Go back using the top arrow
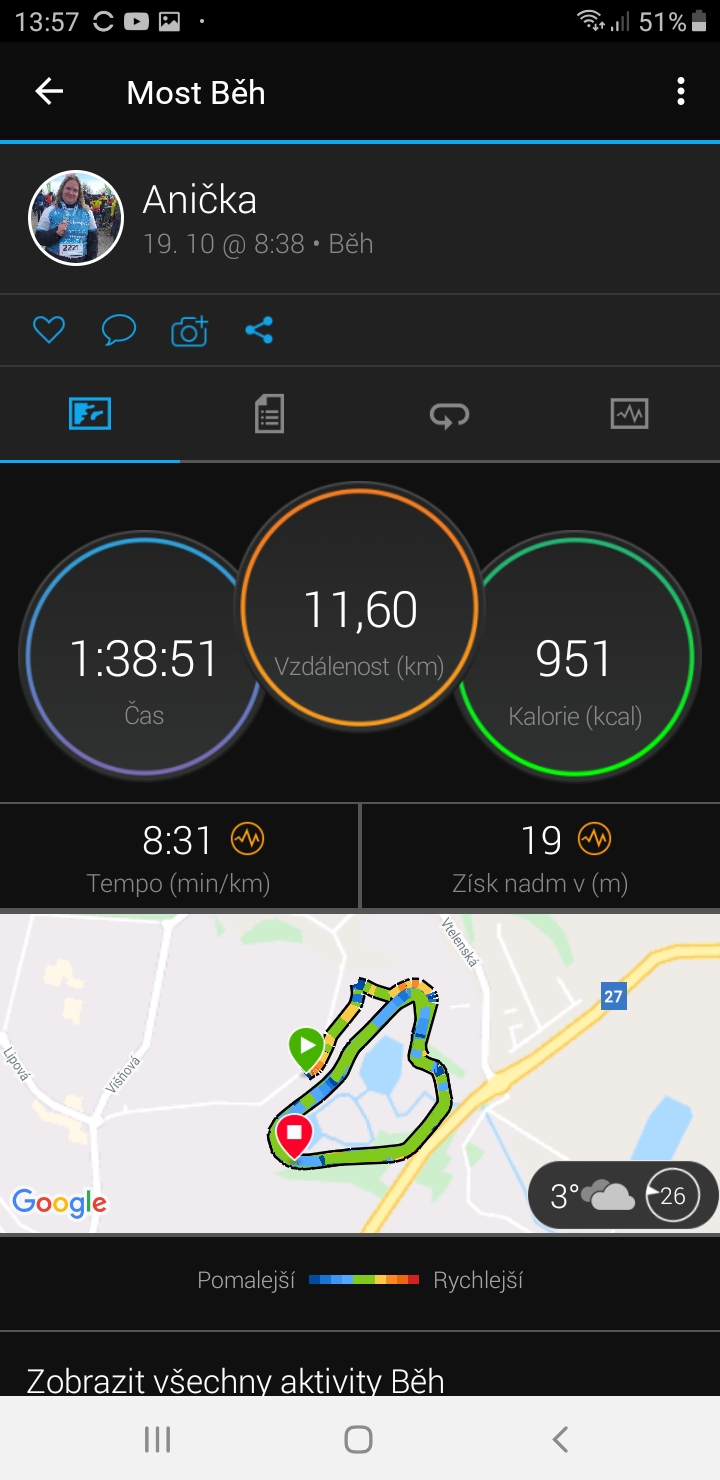 pos(49,92)
